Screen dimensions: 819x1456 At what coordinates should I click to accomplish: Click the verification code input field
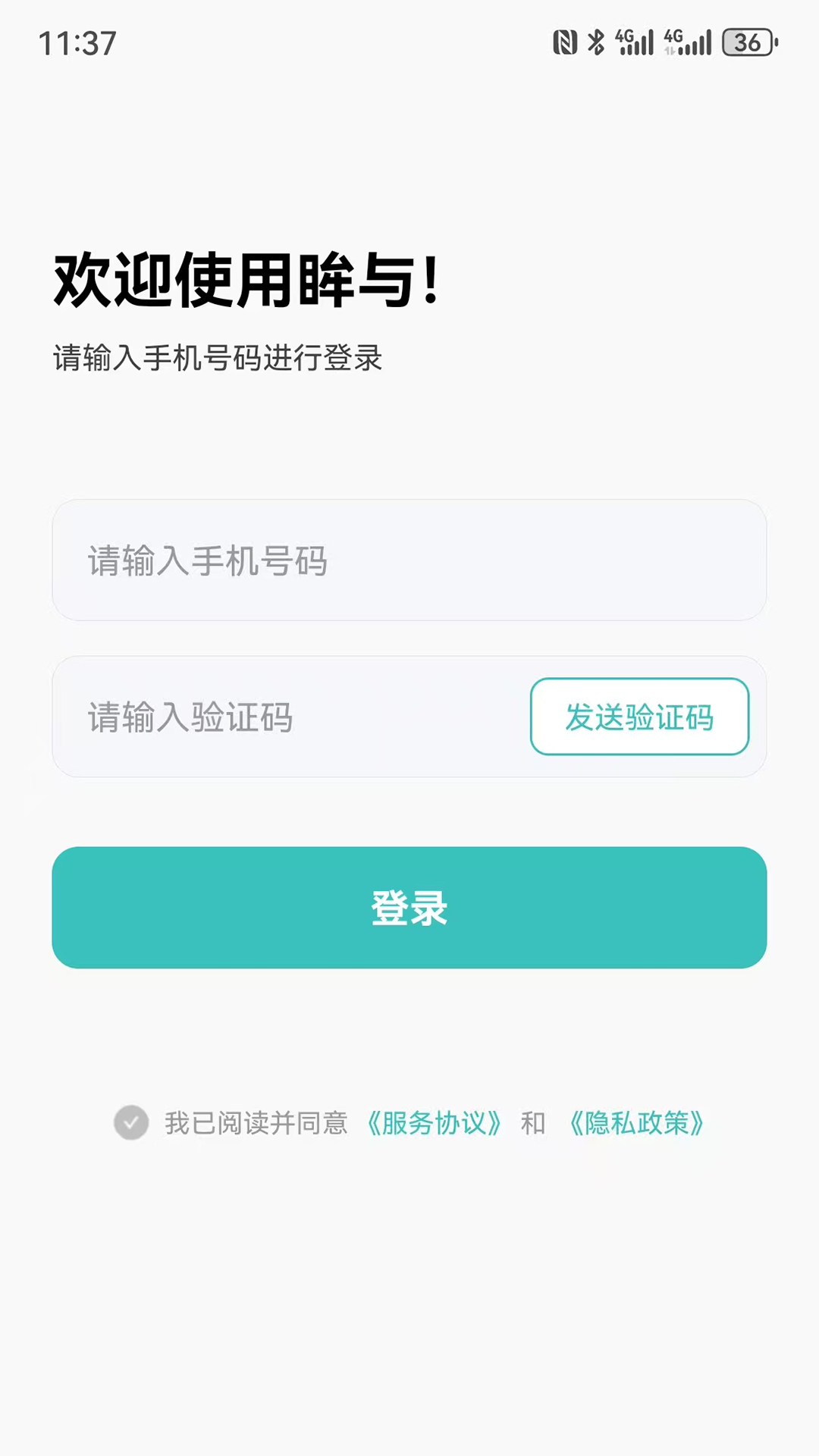(x=288, y=718)
